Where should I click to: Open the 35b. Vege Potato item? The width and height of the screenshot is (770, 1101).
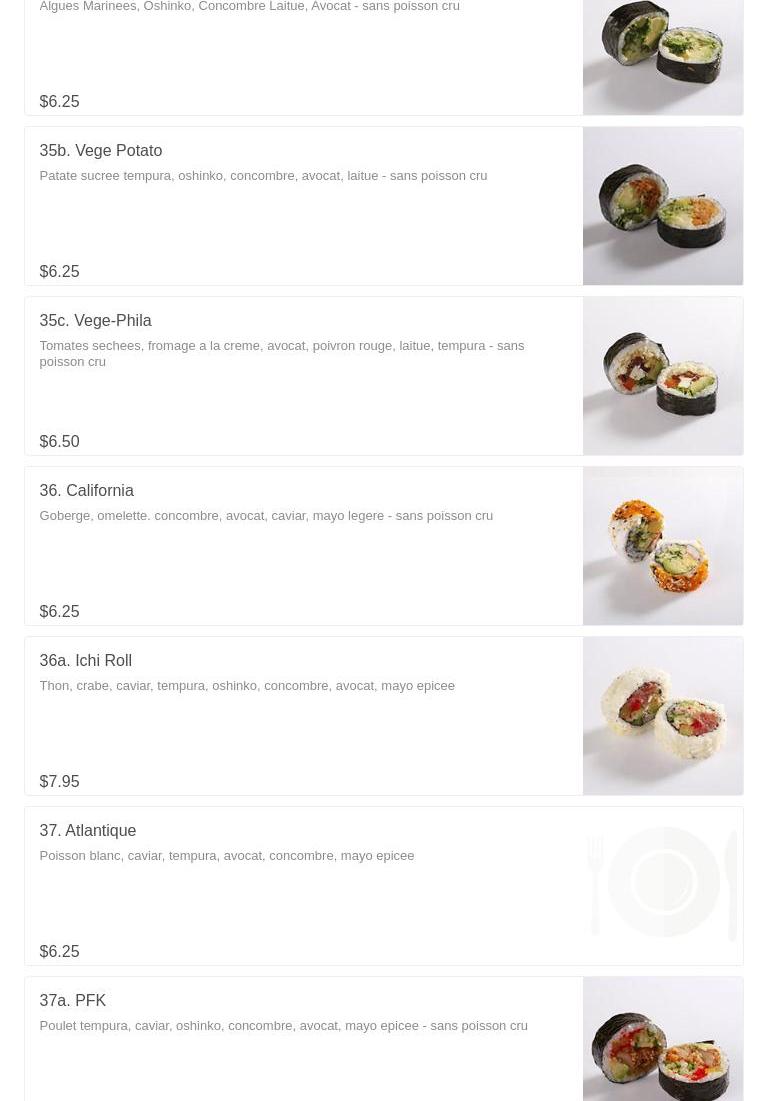coord(101,151)
